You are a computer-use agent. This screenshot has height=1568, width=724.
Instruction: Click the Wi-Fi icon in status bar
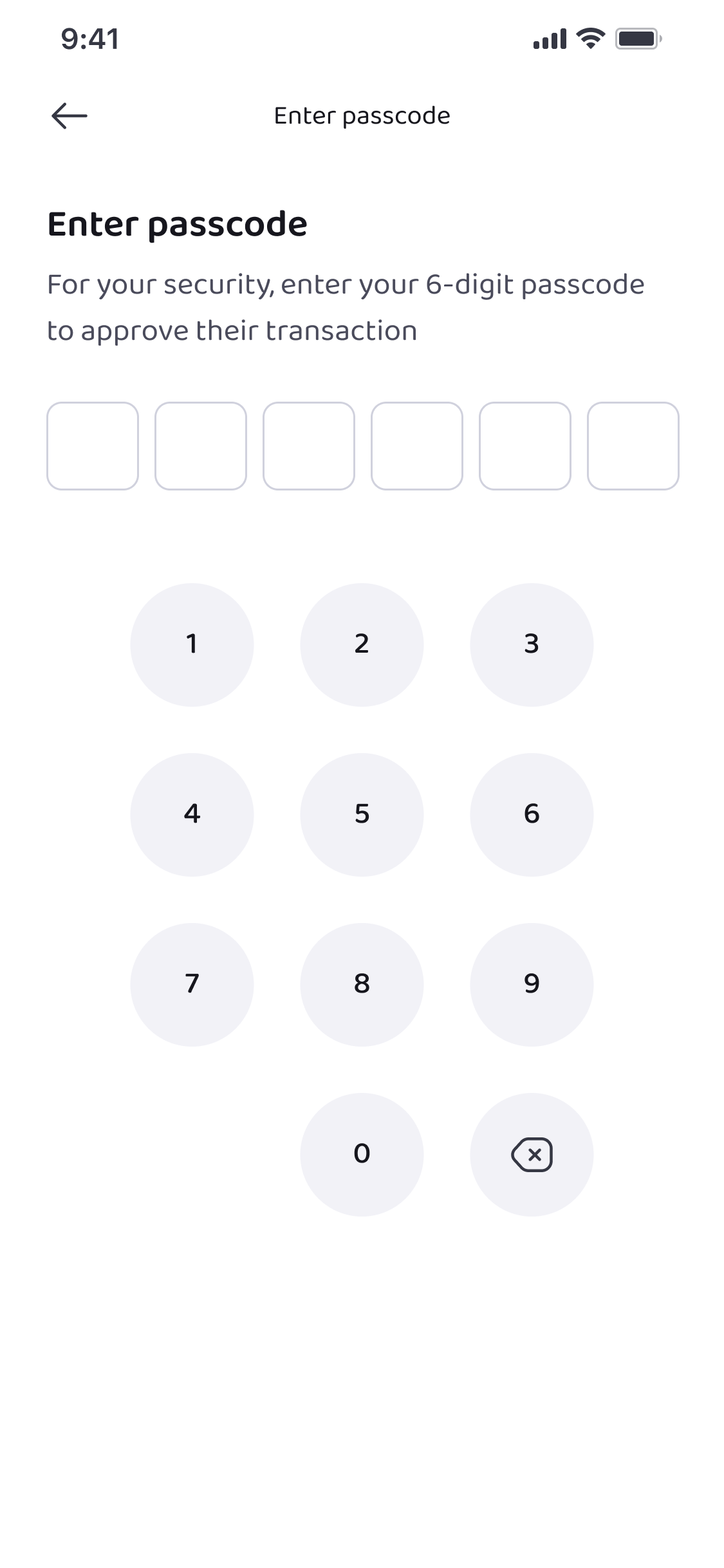click(x=589, y=38)
